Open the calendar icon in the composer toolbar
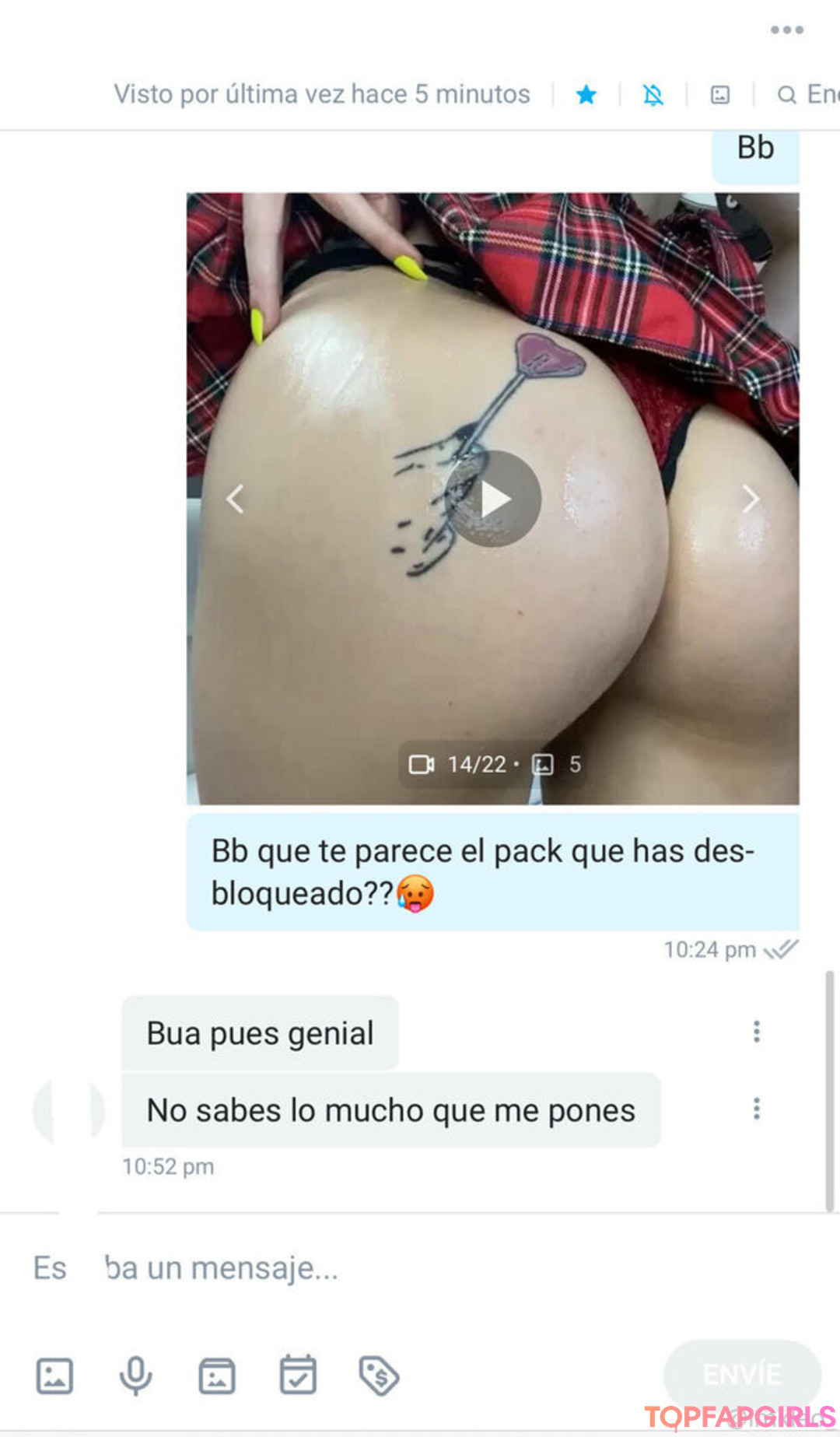 298,1376
